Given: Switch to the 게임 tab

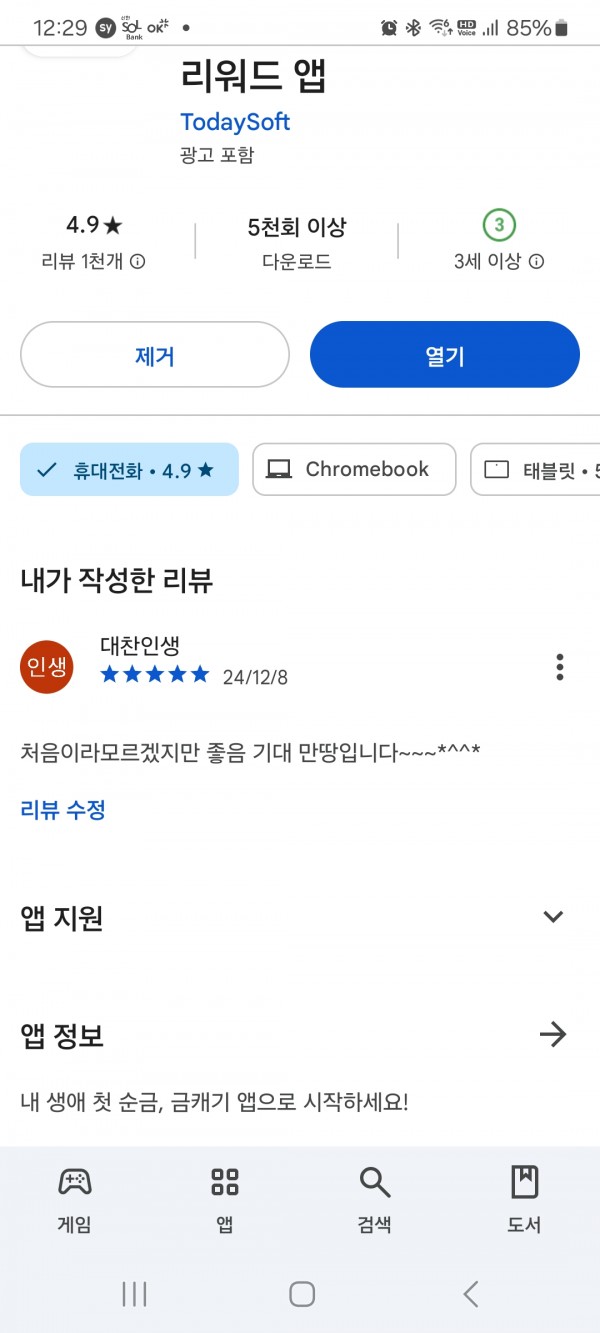Looking at the screenshot, I should click(x=75, y=1199).
